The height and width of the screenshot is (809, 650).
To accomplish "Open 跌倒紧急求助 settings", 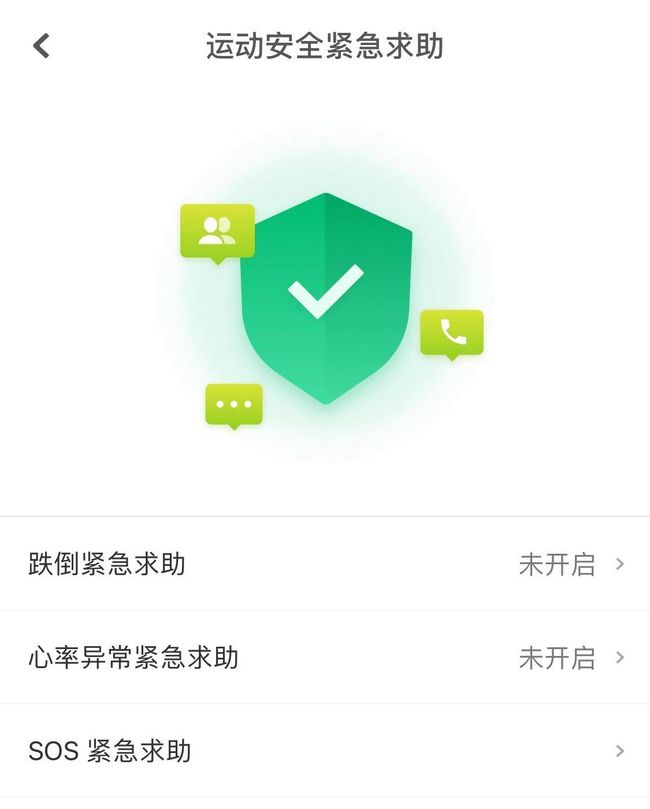I will coord(324,564).
